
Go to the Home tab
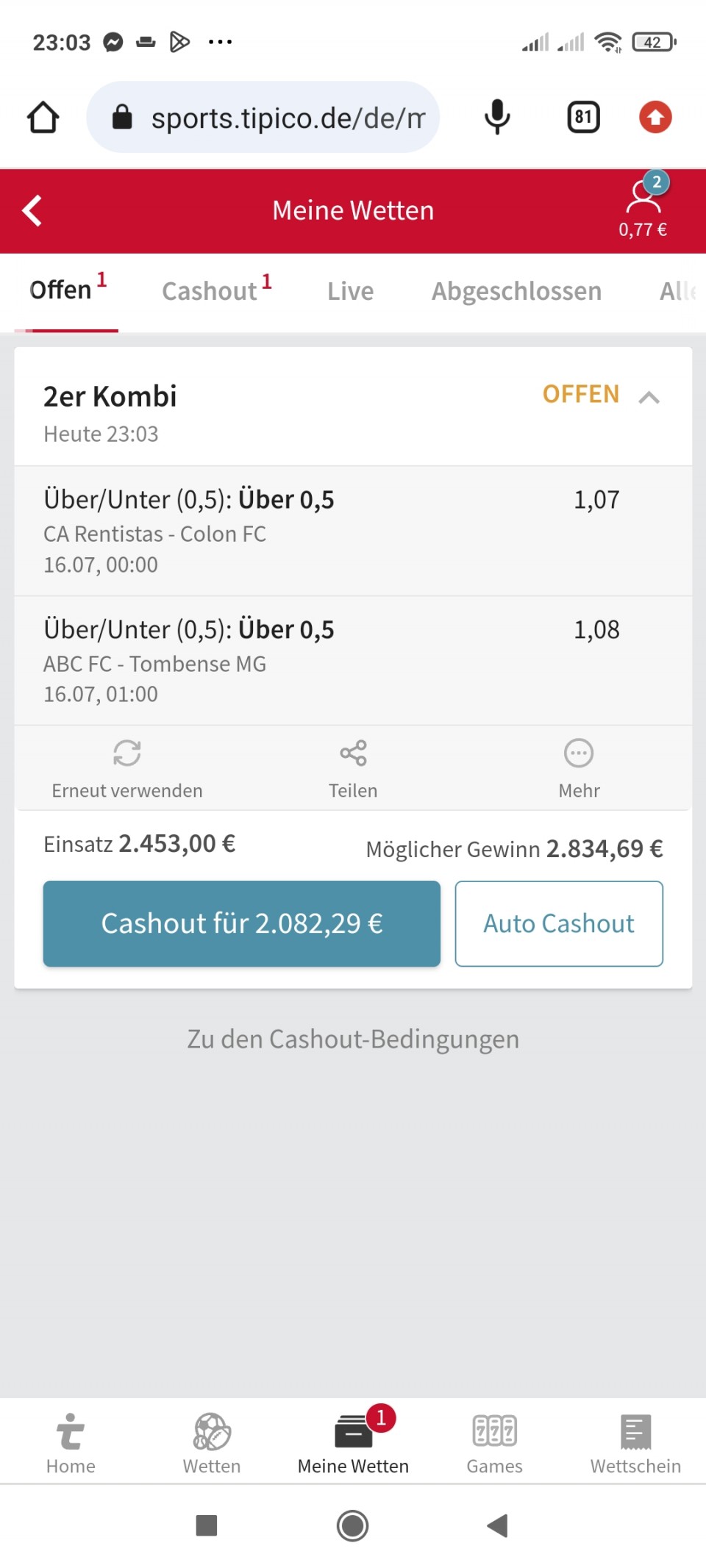(71, 1443)
